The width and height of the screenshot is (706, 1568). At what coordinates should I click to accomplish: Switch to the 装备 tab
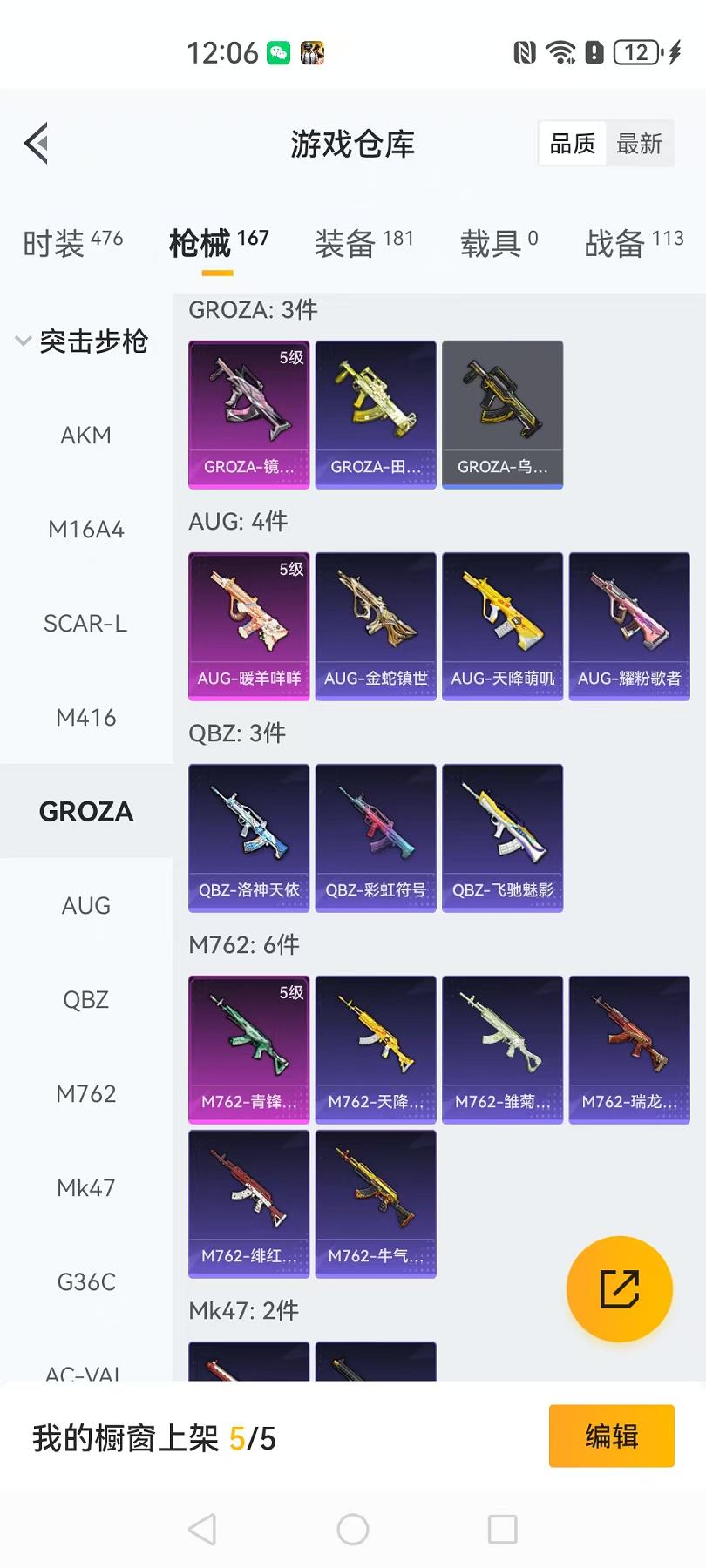point(363,243)
